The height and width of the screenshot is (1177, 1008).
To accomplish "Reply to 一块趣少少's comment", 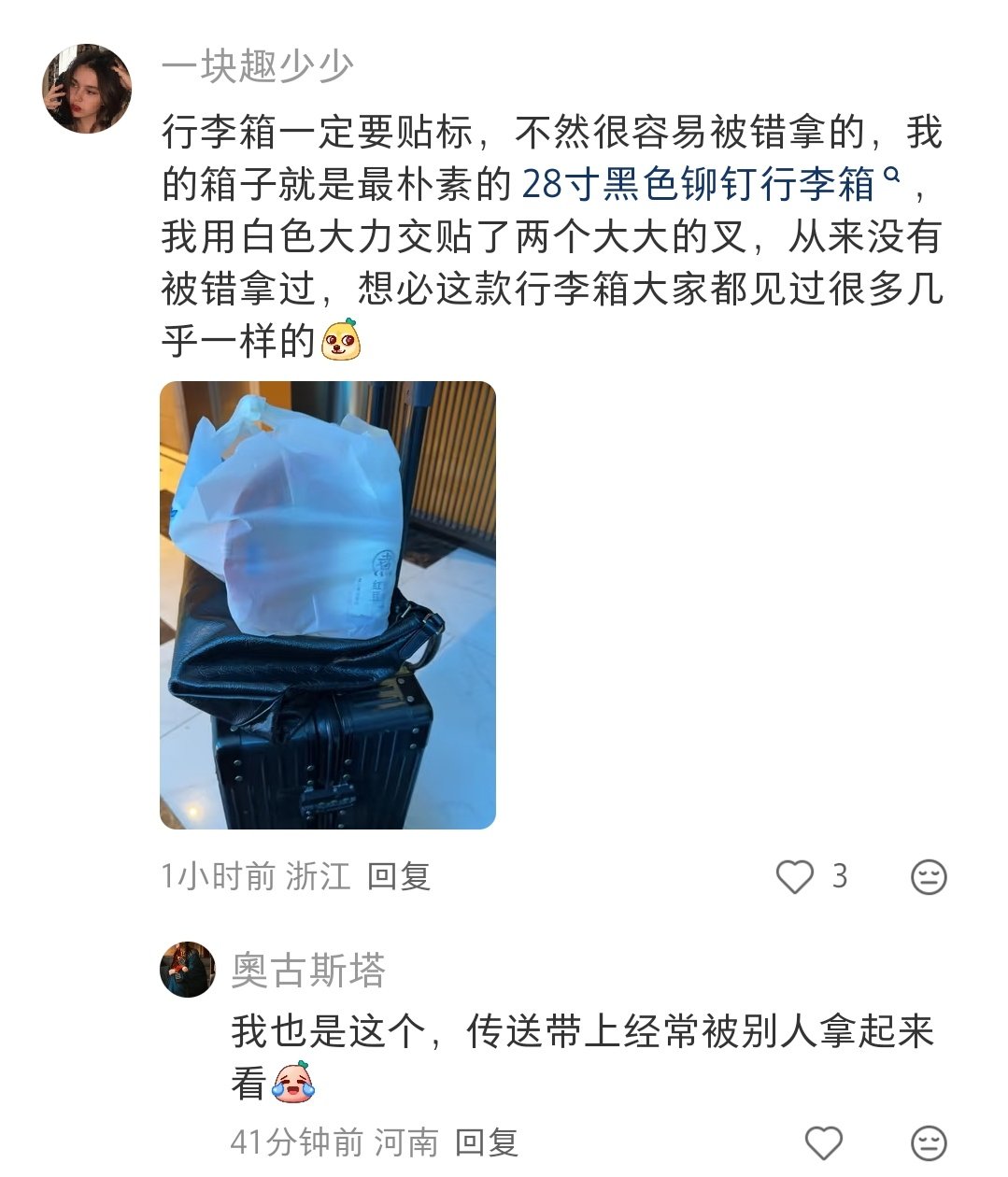I will 399,876.
